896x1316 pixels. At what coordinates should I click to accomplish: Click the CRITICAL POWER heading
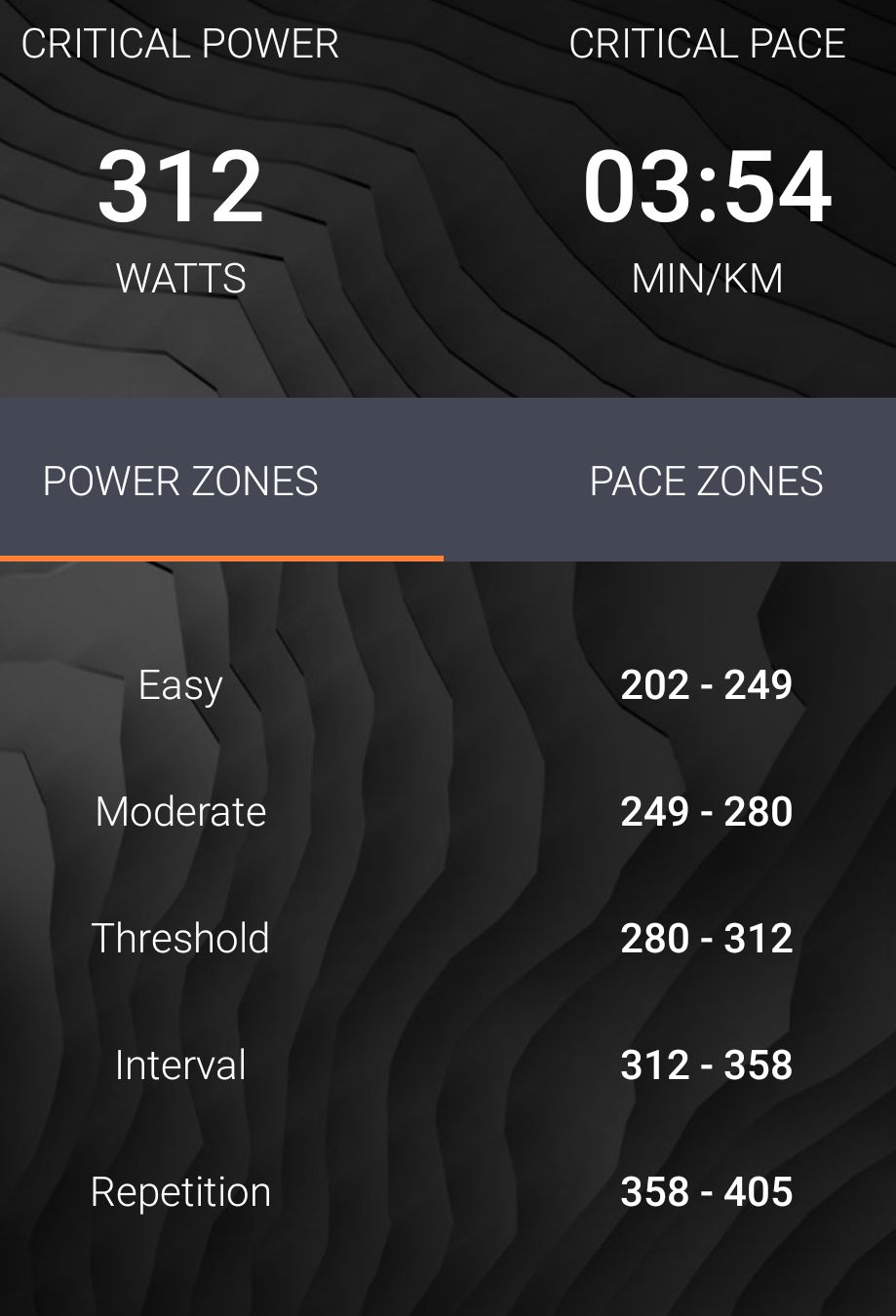(180, 43)
